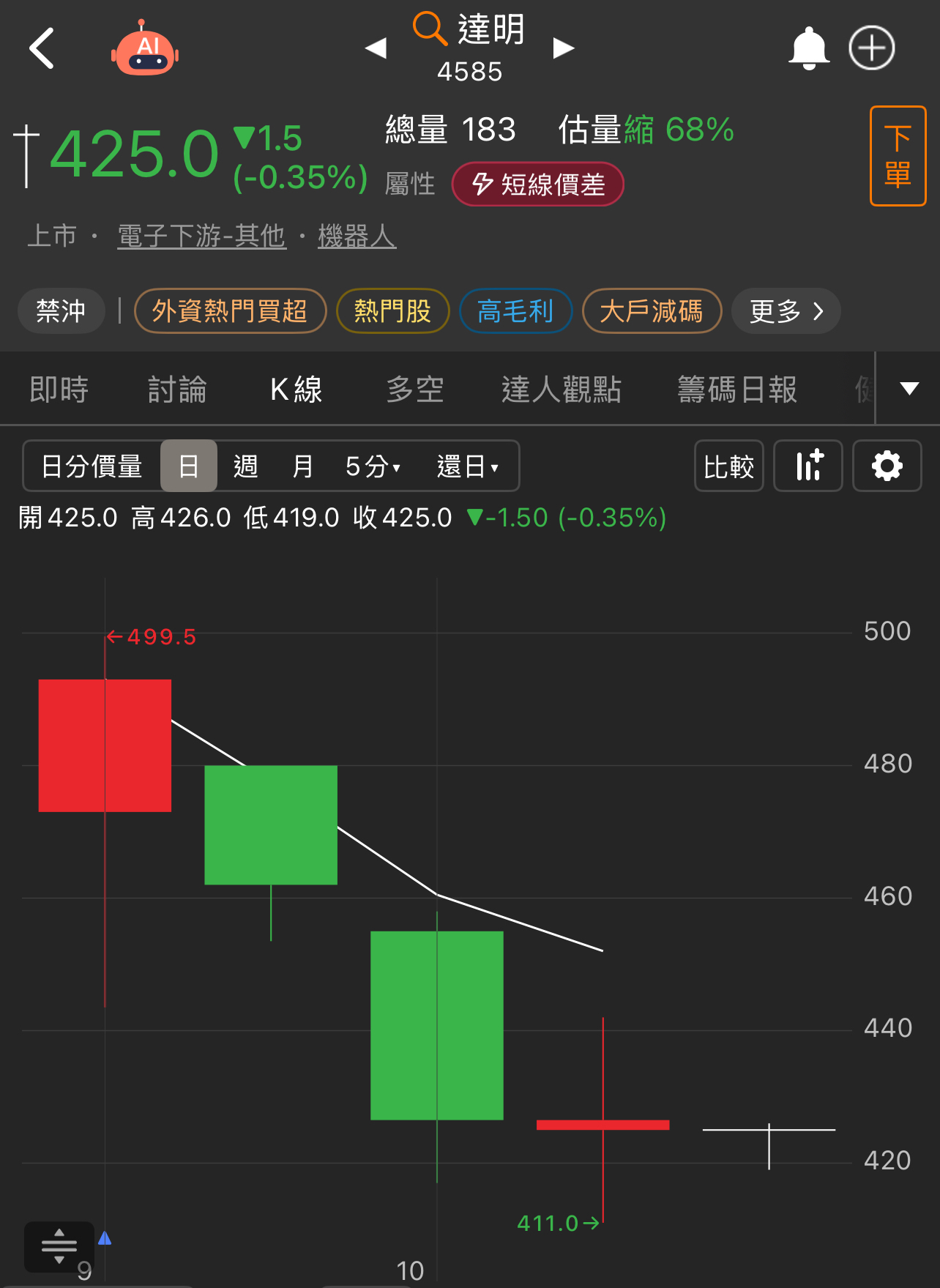The height and width of the screenshot is (1288, 940).
Task: Open the 電子下游-其他 industry link
Action: click(x=201, y=236)
